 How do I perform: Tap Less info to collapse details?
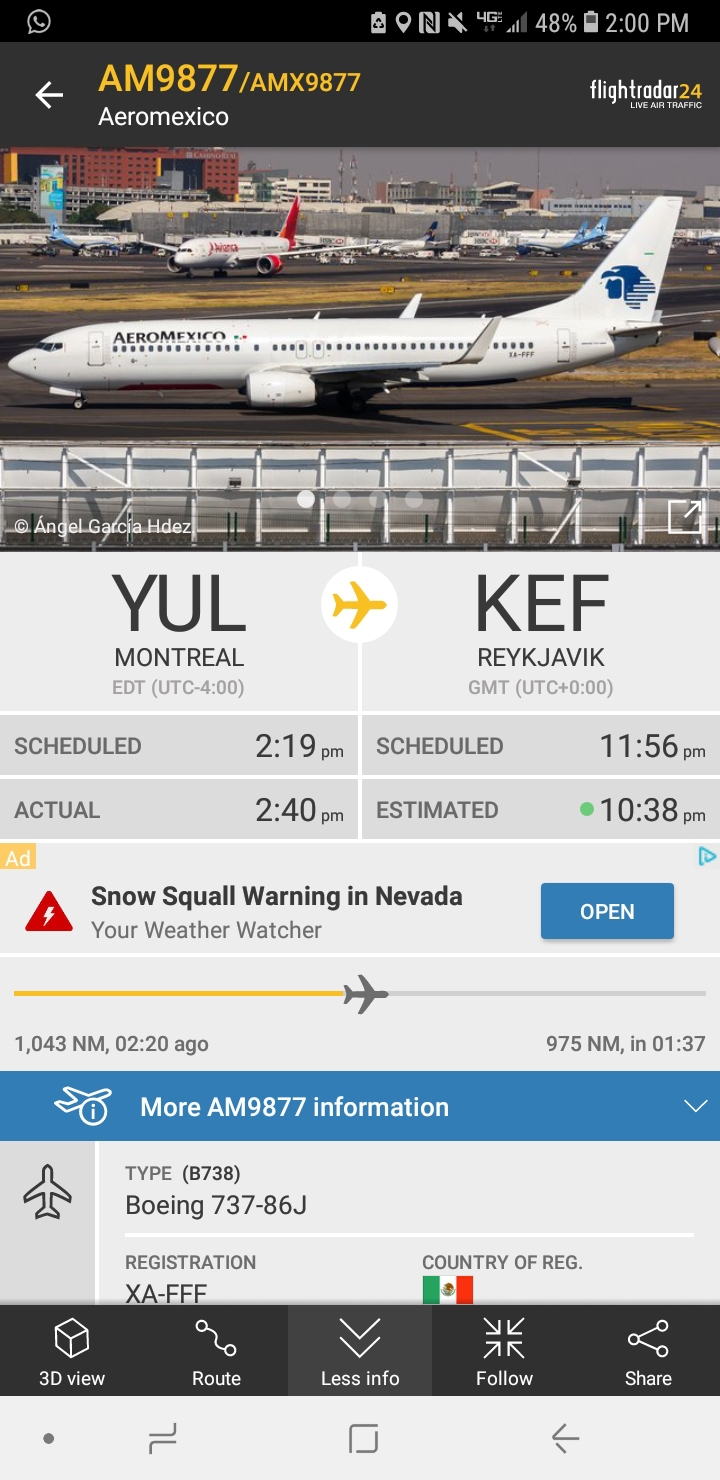pyautogui.click(x=360, y=1351)
